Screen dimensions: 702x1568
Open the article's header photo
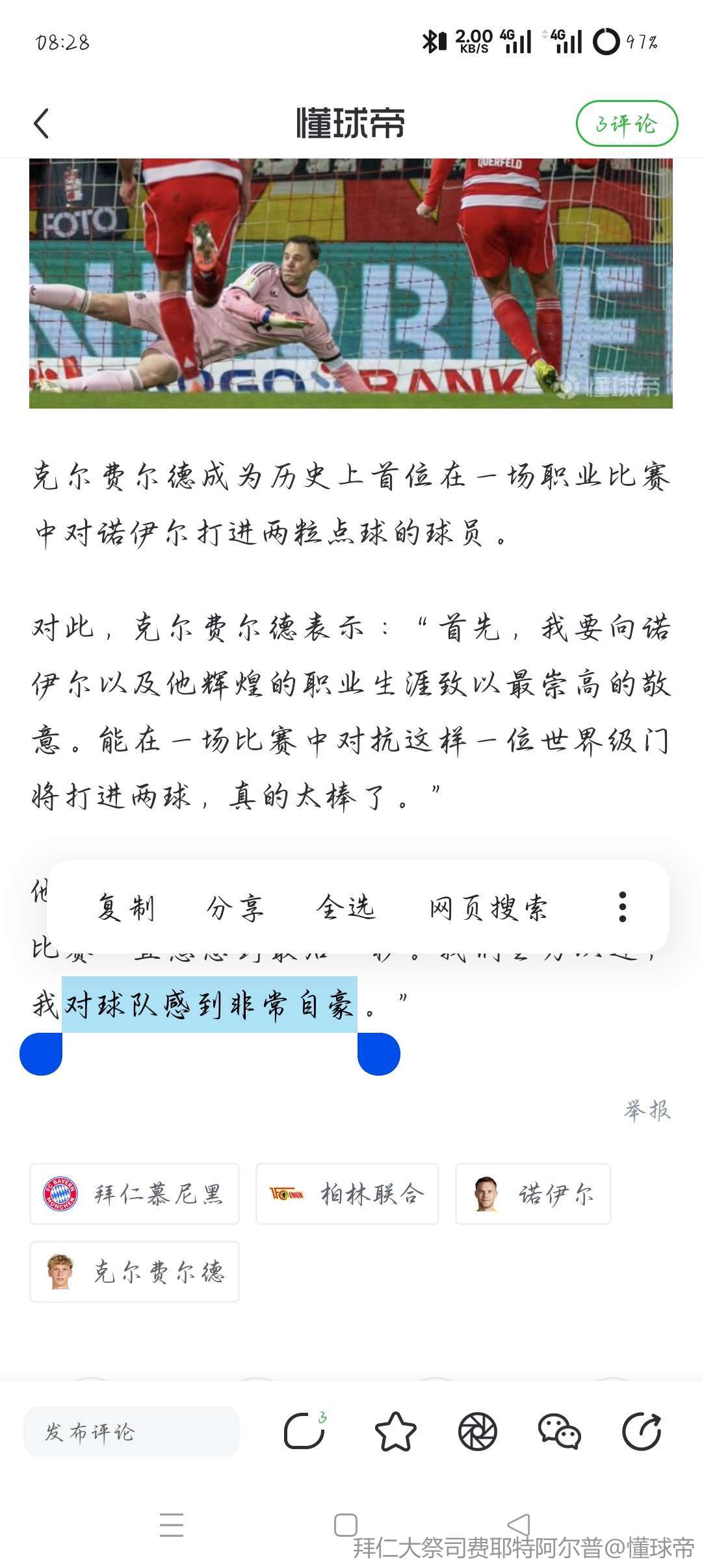tap(351, 283)
